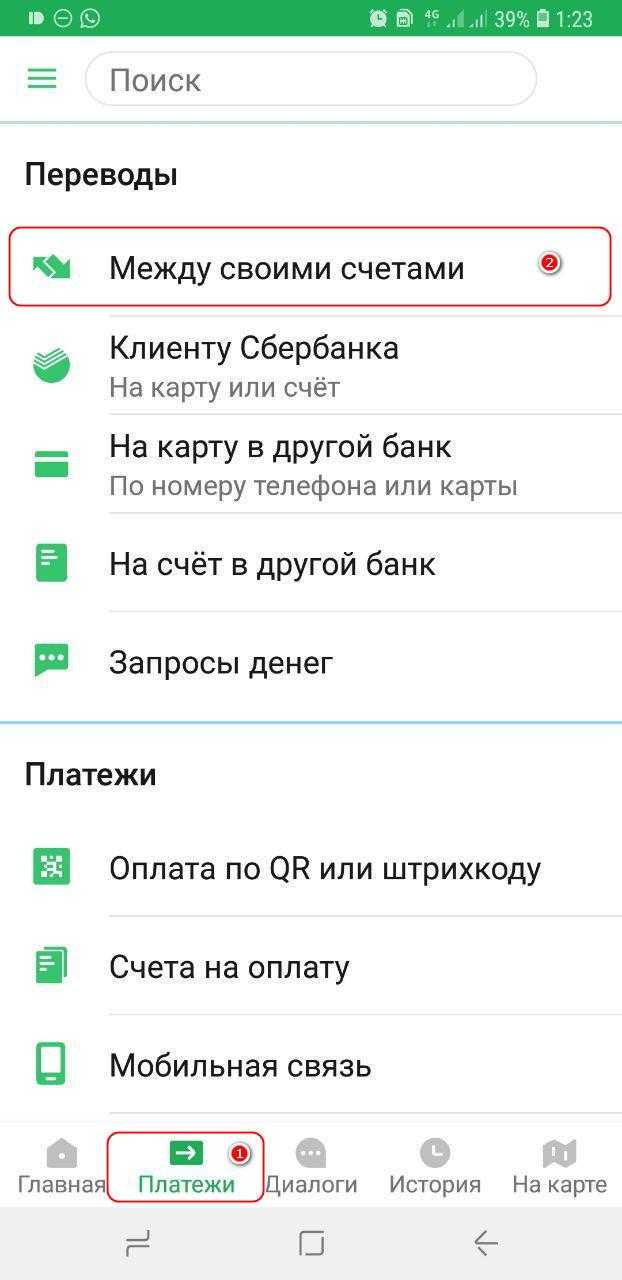This screenshot has height=1280, width=622.
Task: Select Оплата по QR или штрихкоду
Action: click(311, 867)
